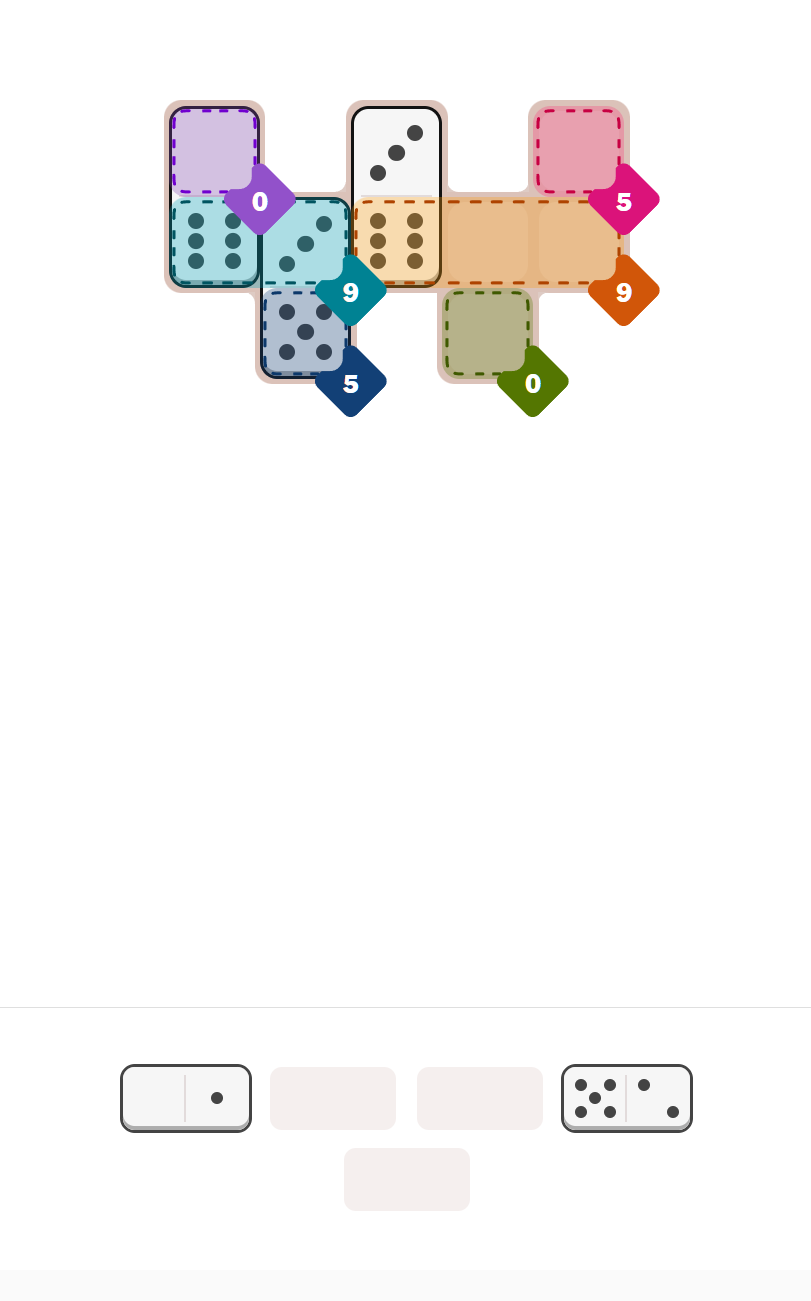Tap the empty purple cell marked 0
811x1301 pixels.
pos(214,151)
